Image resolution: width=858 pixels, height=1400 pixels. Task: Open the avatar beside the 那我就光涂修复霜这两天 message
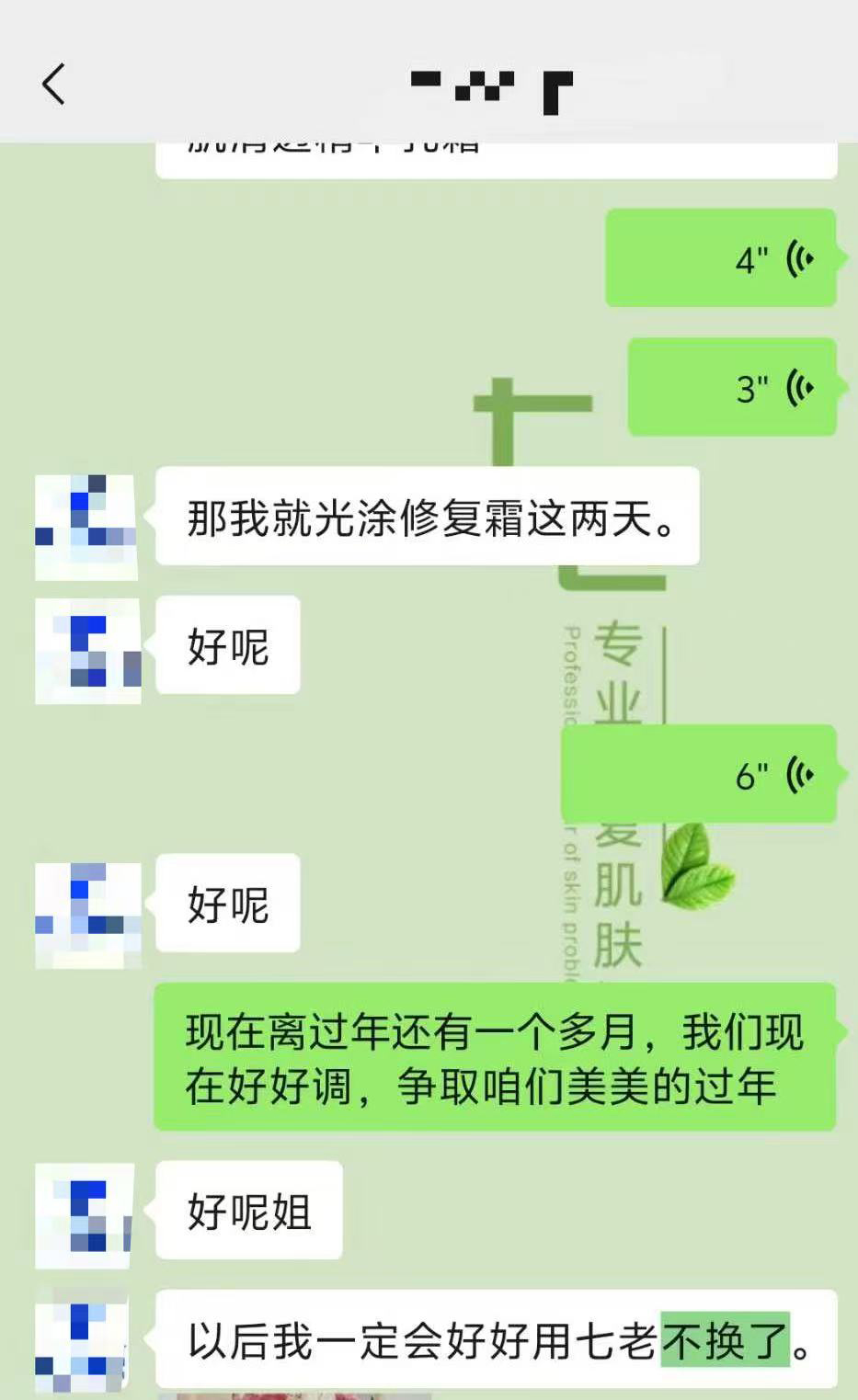[x=86, y=528]
